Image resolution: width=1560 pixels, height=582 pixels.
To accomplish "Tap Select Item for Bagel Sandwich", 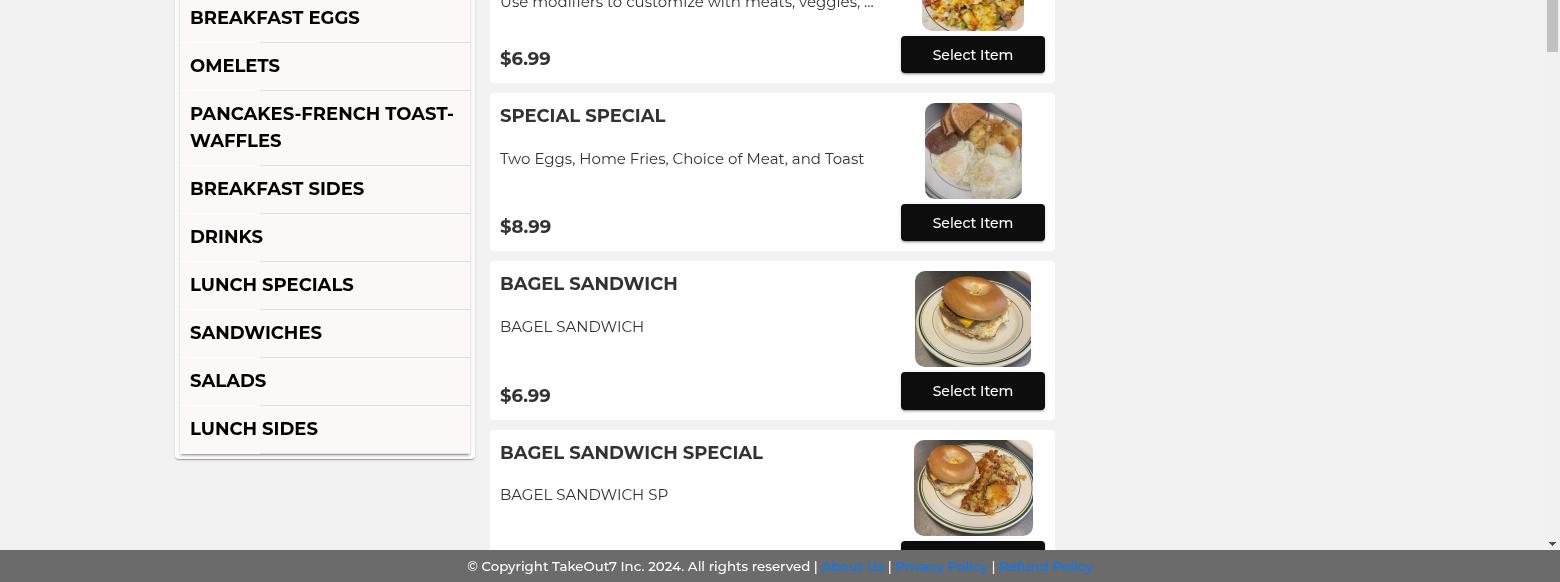I will [972, 391].
